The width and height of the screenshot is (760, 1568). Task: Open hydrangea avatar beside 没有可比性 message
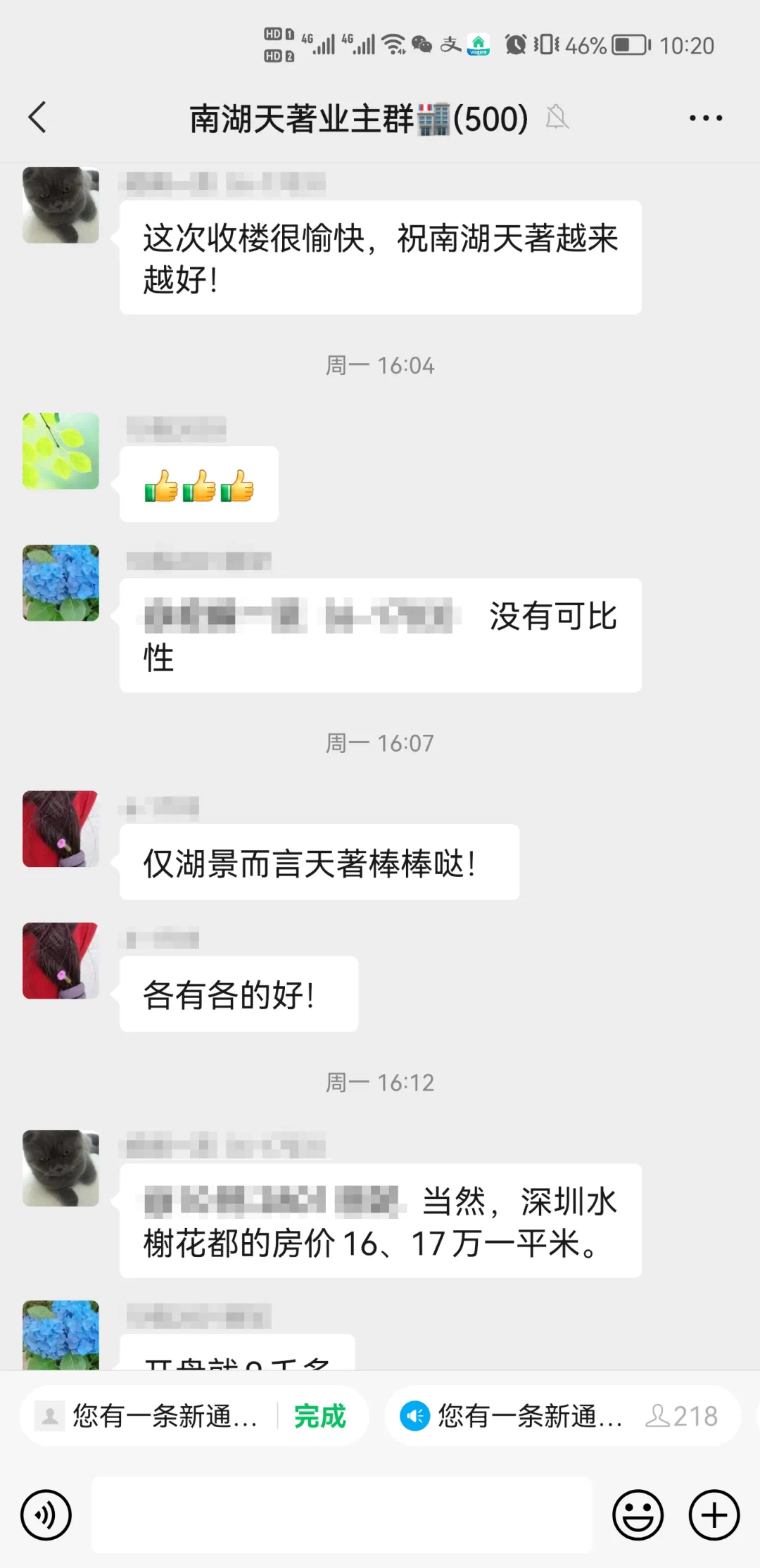click(61, 583)
